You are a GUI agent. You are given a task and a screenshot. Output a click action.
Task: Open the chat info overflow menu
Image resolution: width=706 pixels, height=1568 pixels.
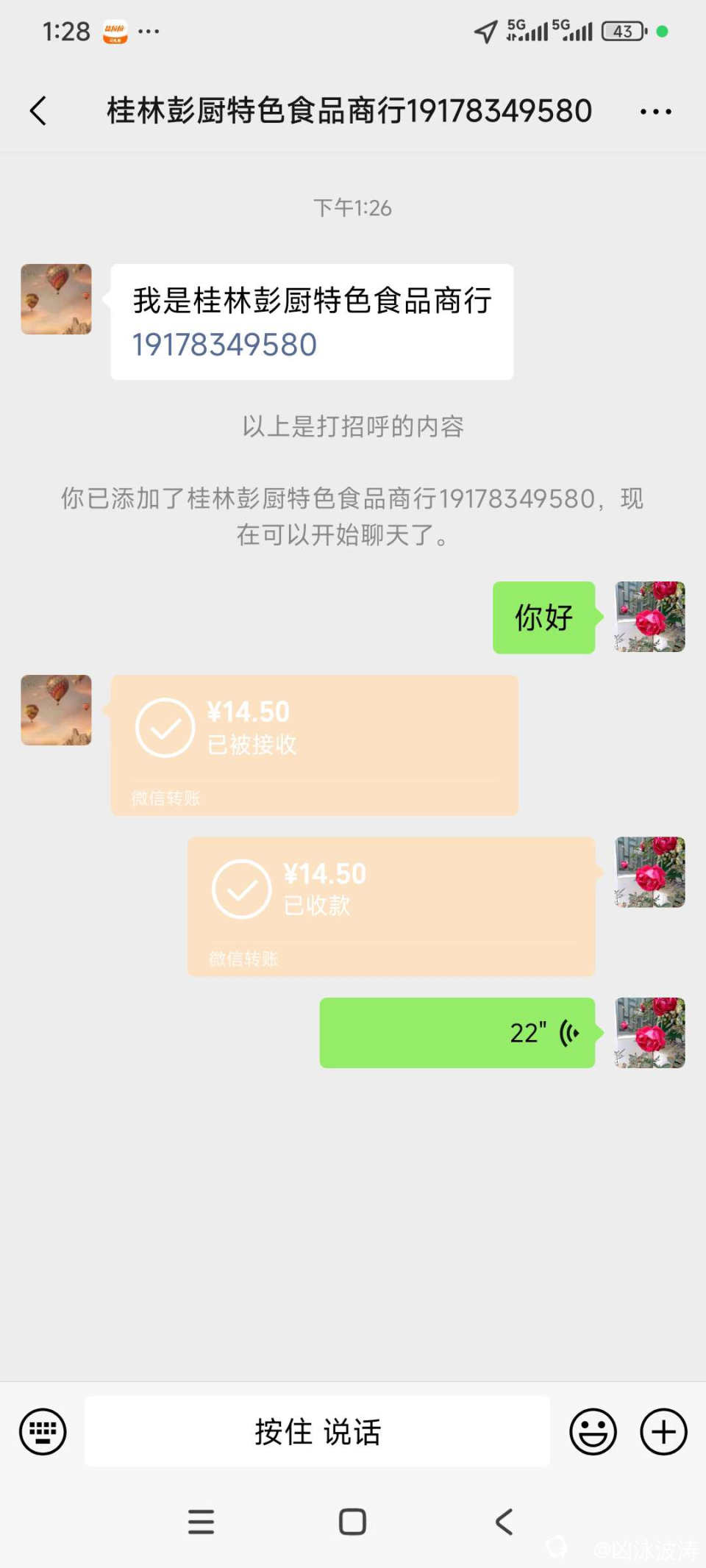coord(655,112)
